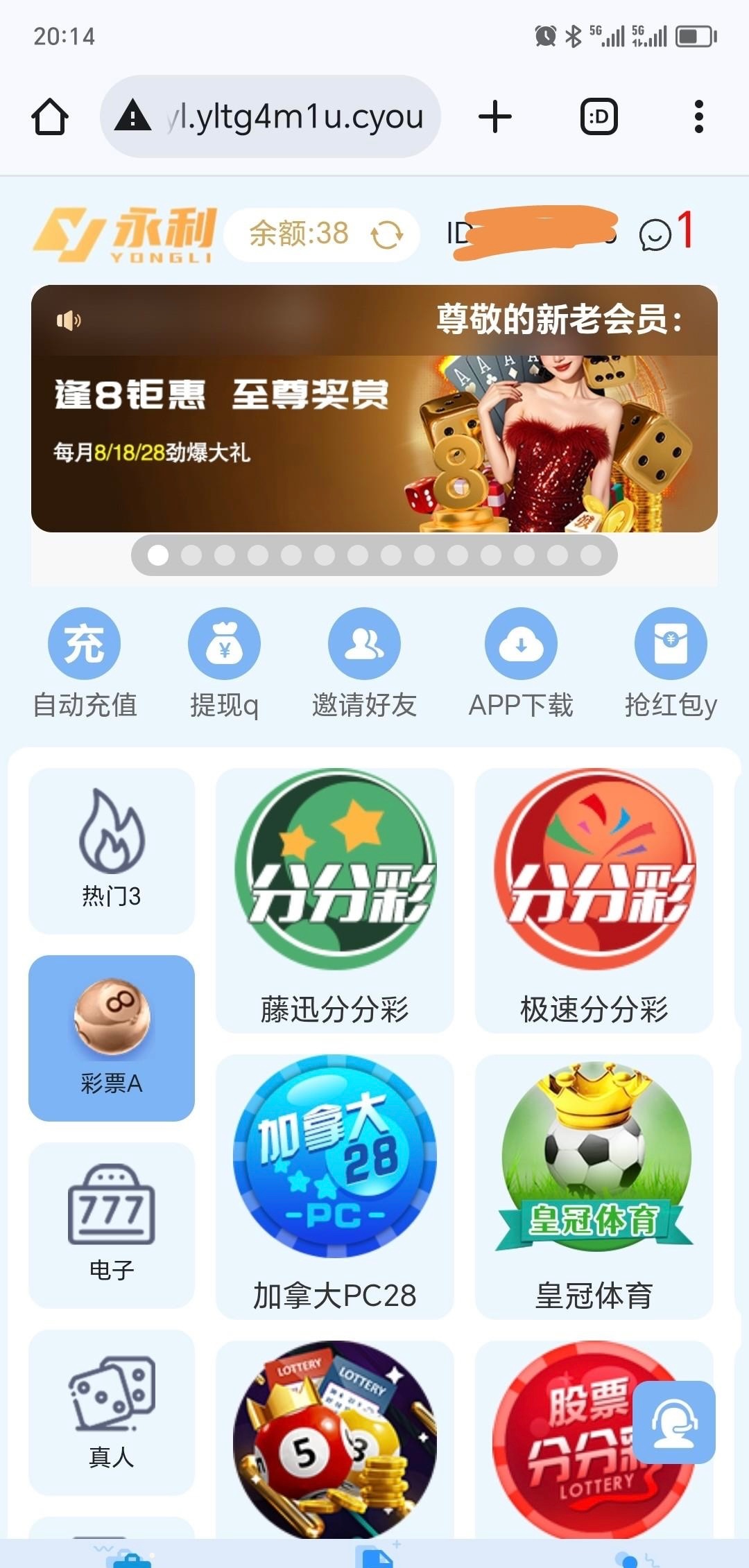The width and height of the screenshot is (749, 1568).
Task: Refresh the 余额 balance
Action: pyautogui.click(x=387, y=235)
